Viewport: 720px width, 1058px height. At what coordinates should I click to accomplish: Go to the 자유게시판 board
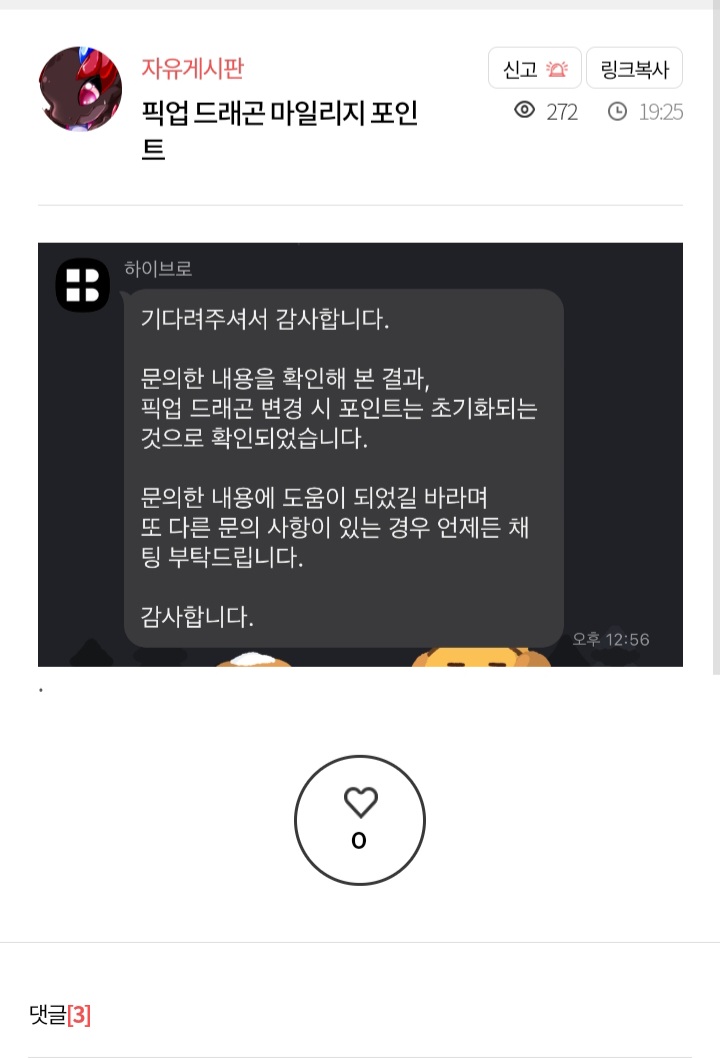click(193, 68)
